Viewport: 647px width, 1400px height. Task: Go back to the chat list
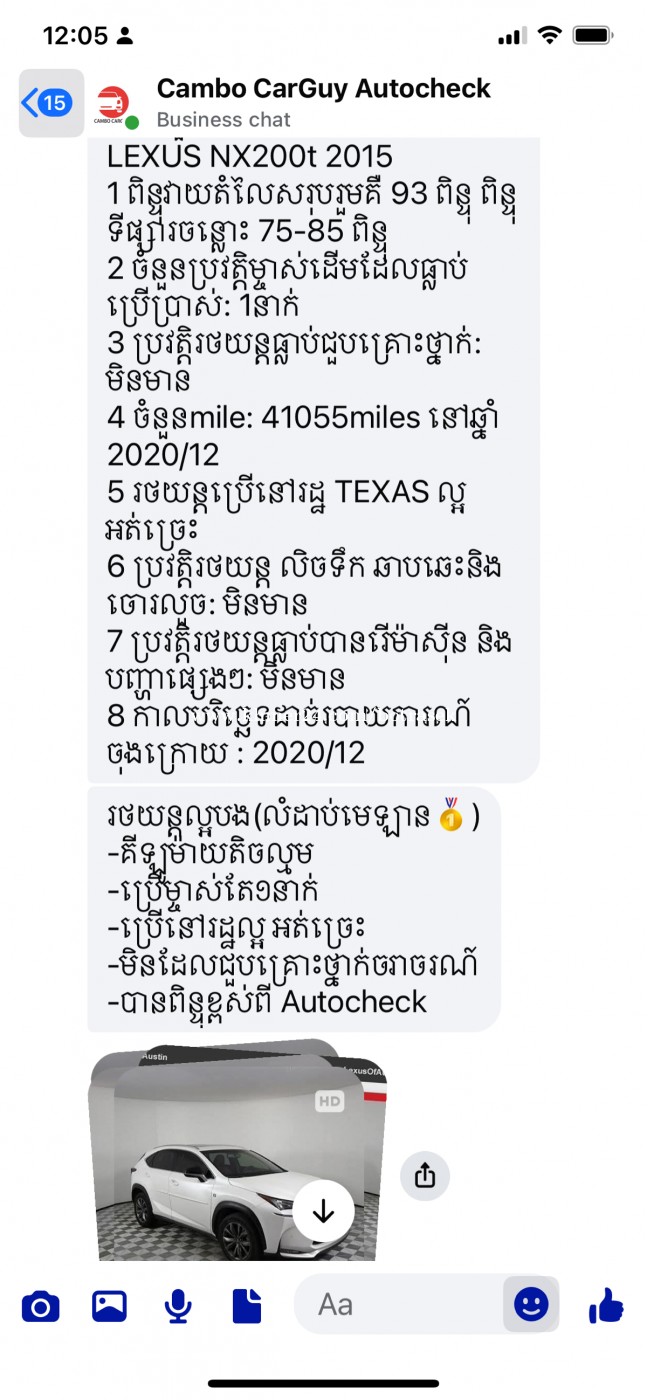(51, 103)
